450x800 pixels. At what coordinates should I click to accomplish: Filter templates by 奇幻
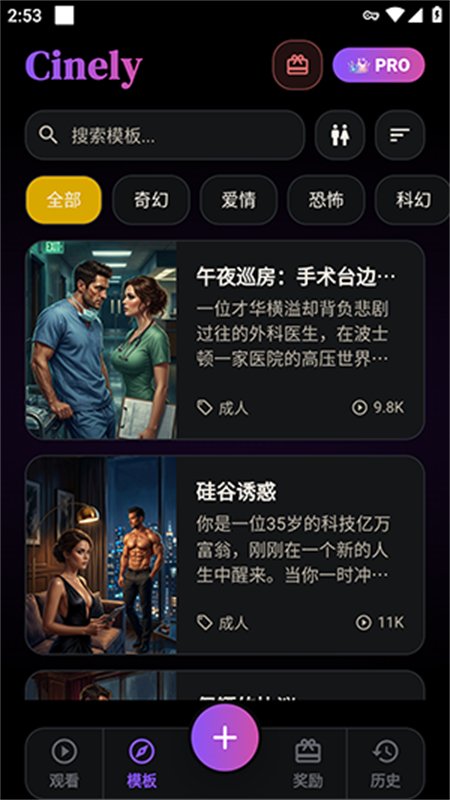(x=151, y=200)
